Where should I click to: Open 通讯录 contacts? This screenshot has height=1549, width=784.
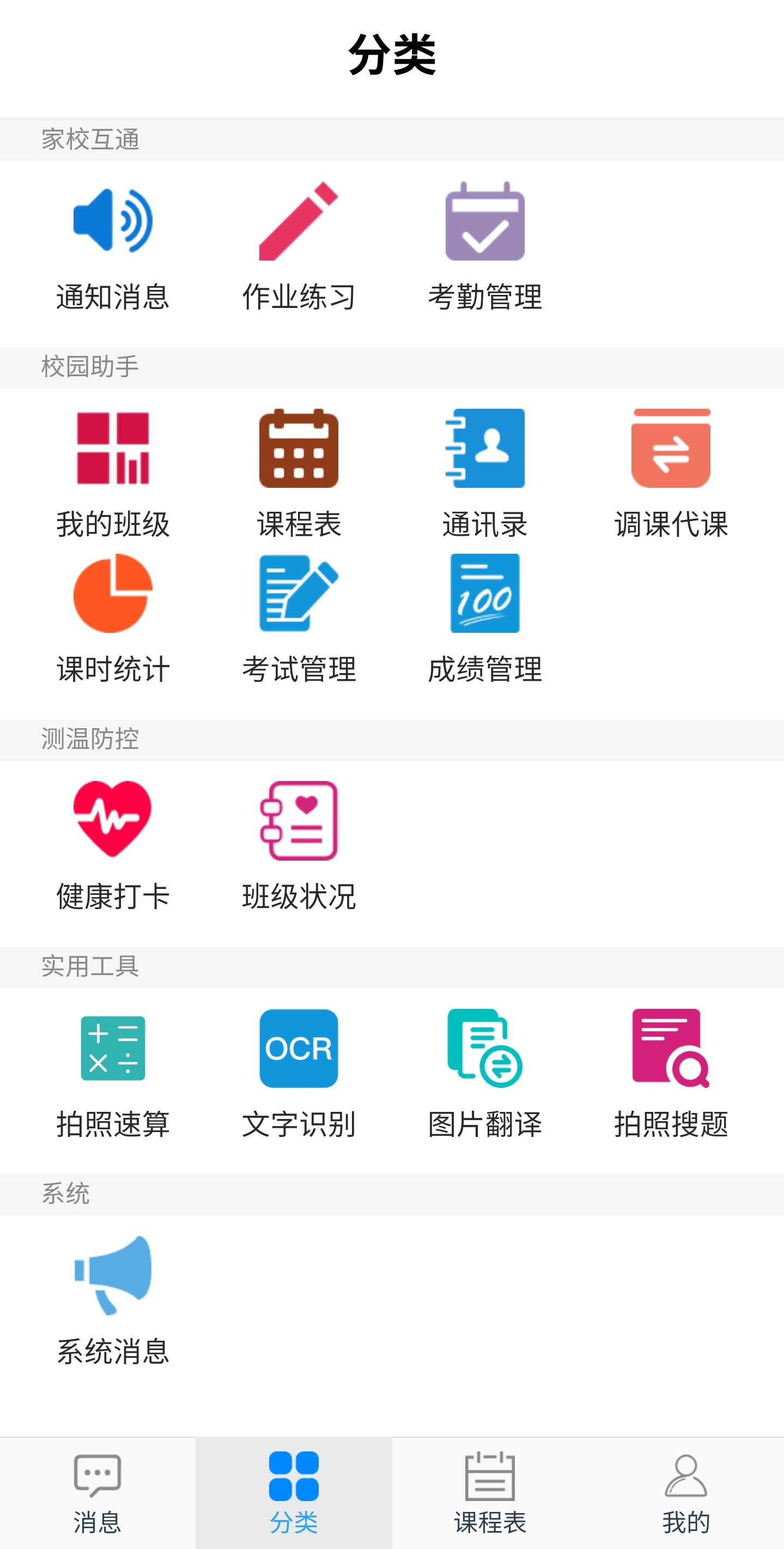coord(484,474)
